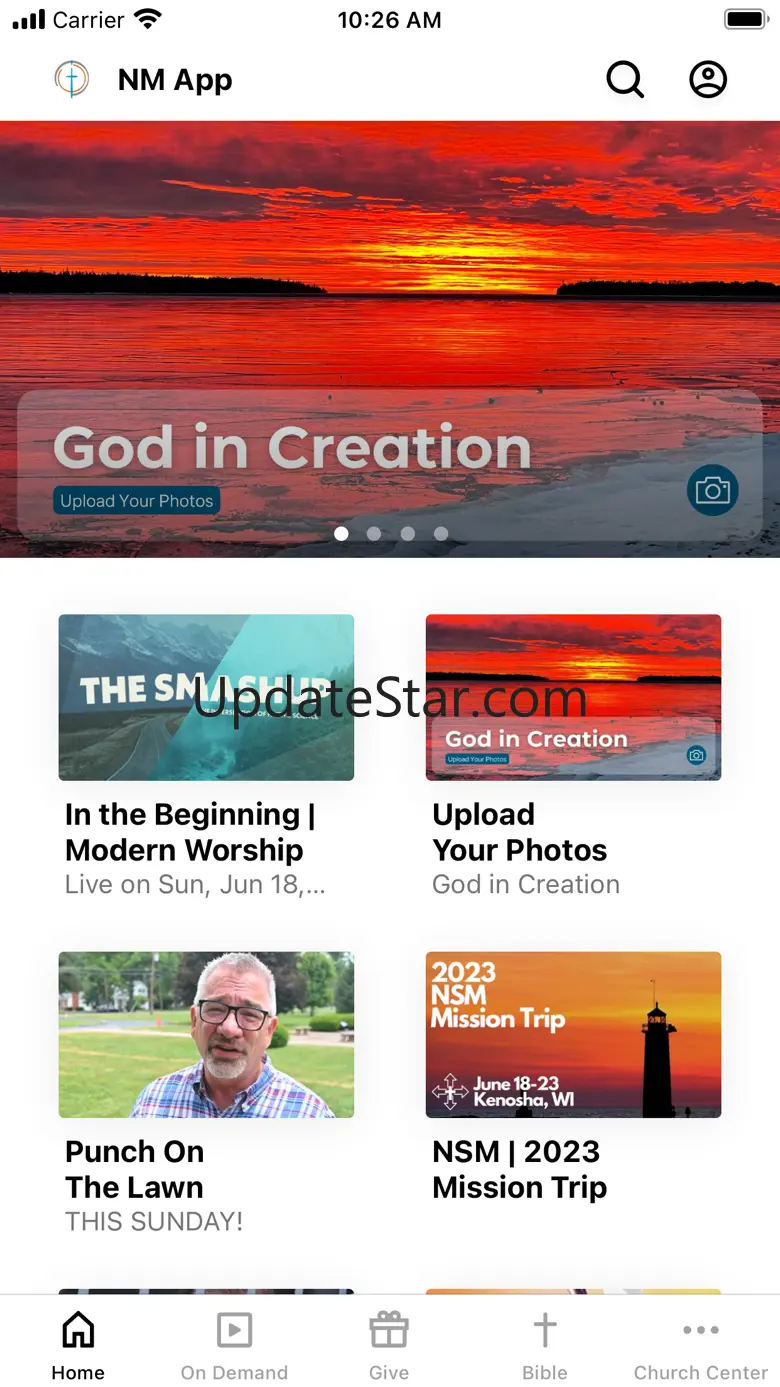Select the Home tab
The image size is (780, 1387).
[x=78, y=1345]
